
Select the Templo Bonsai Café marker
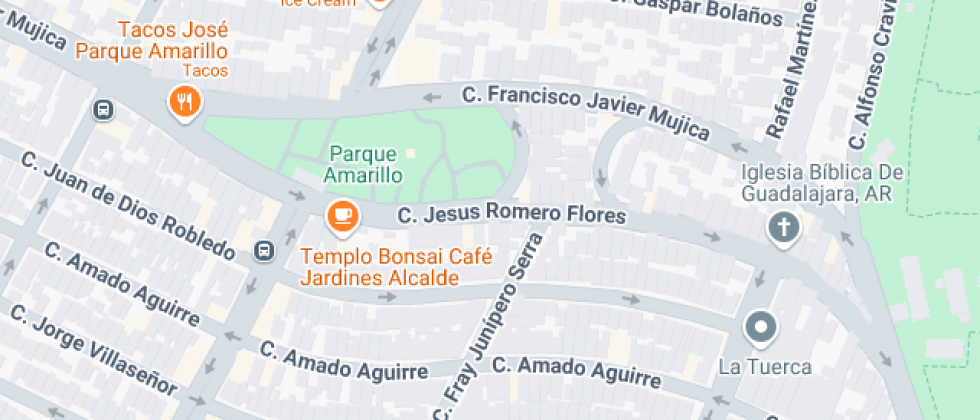pyautogui.click(x=342, y=213)
